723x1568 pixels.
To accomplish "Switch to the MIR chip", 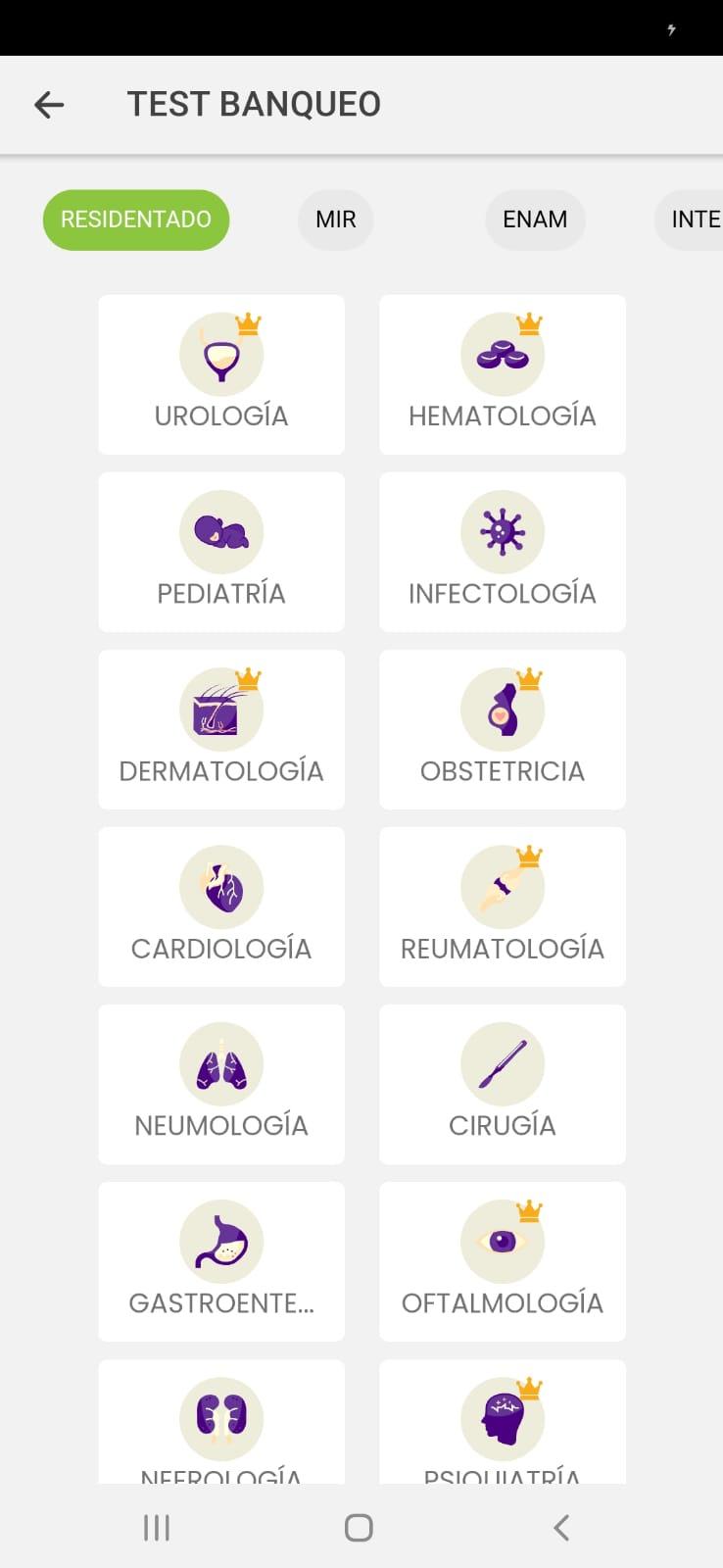I will (336, 220).
